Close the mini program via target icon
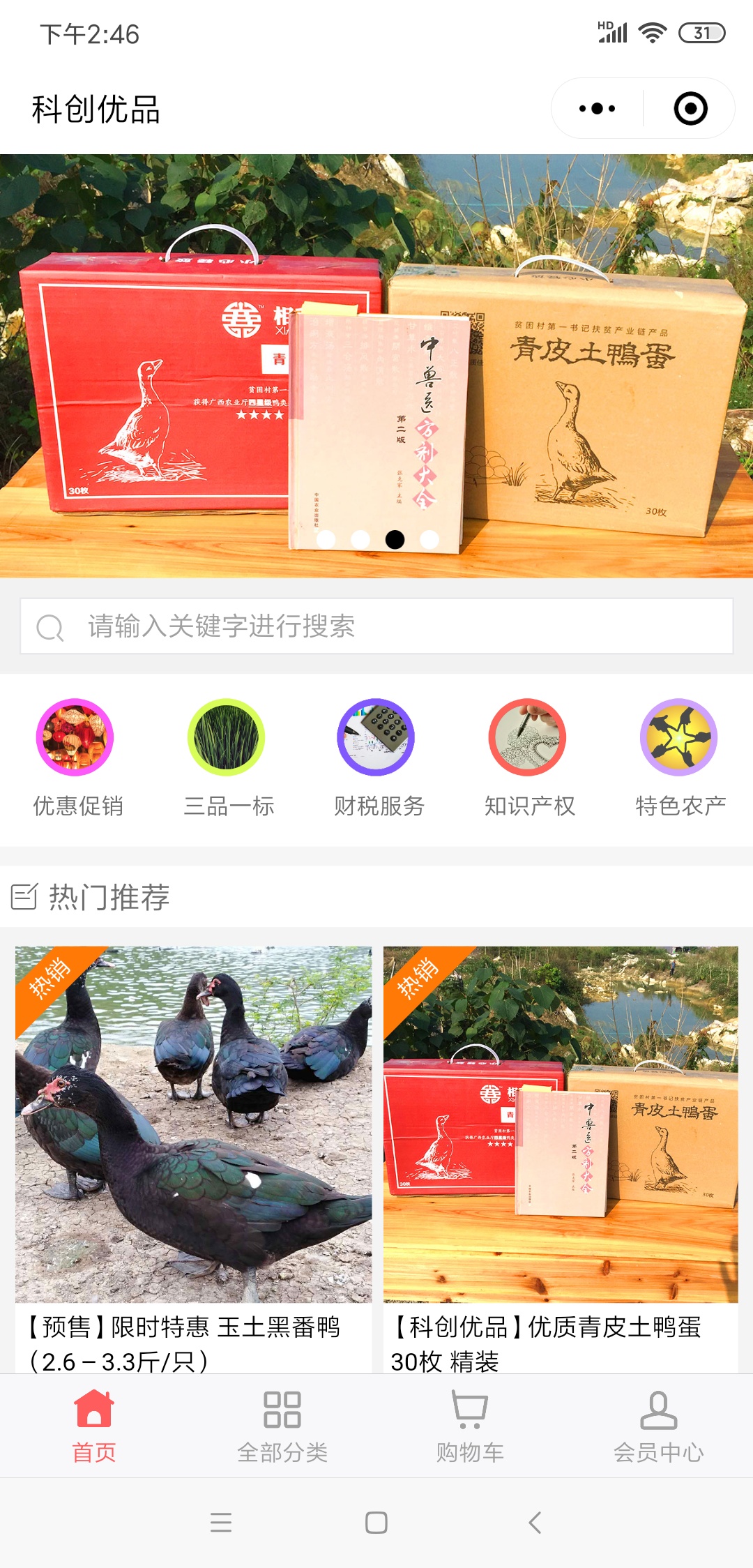Viewport: 753px width, 1568px height. pos(690,109)
